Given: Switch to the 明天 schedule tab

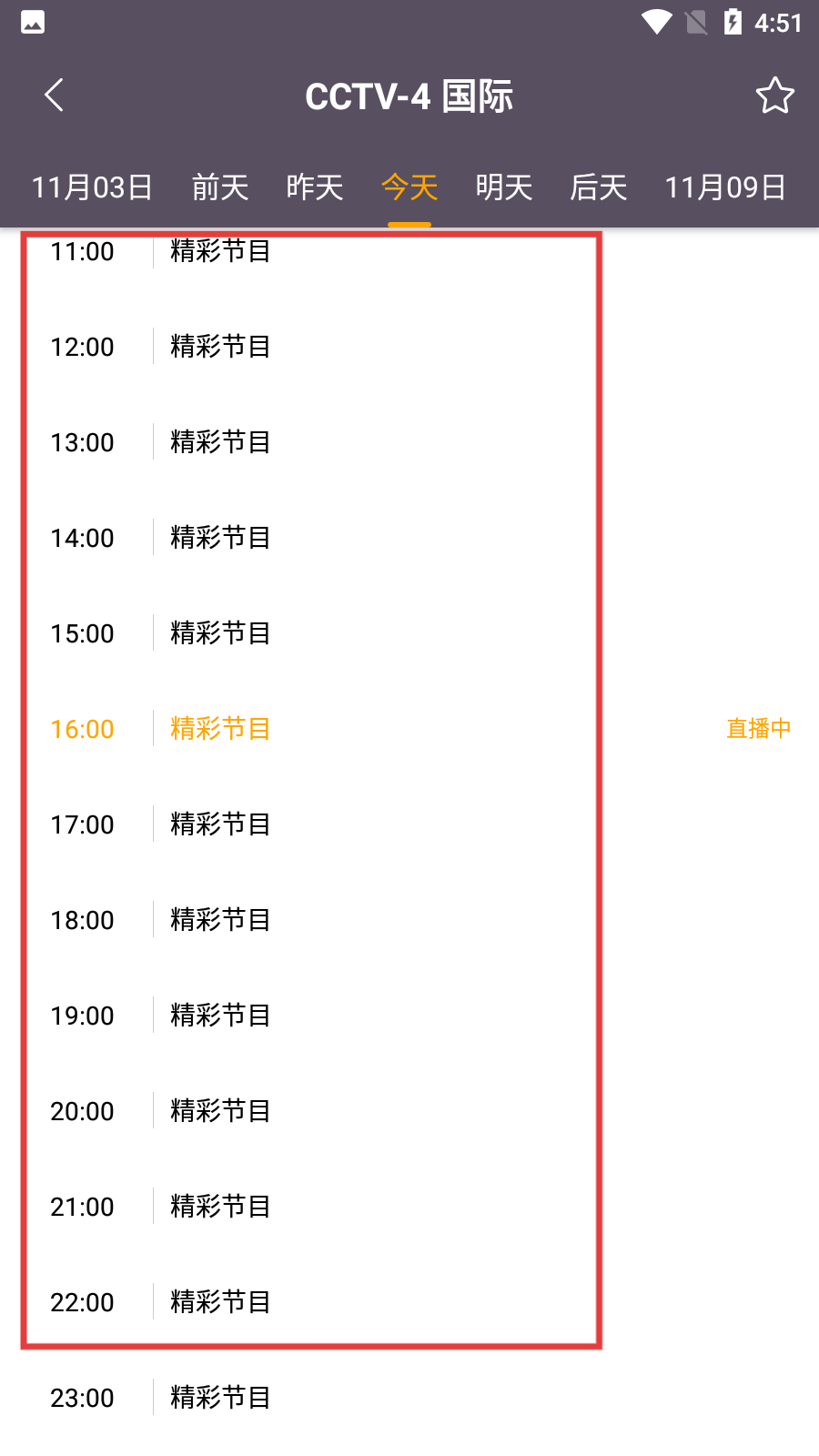Looking at the screenshot, I should point(503,187).
